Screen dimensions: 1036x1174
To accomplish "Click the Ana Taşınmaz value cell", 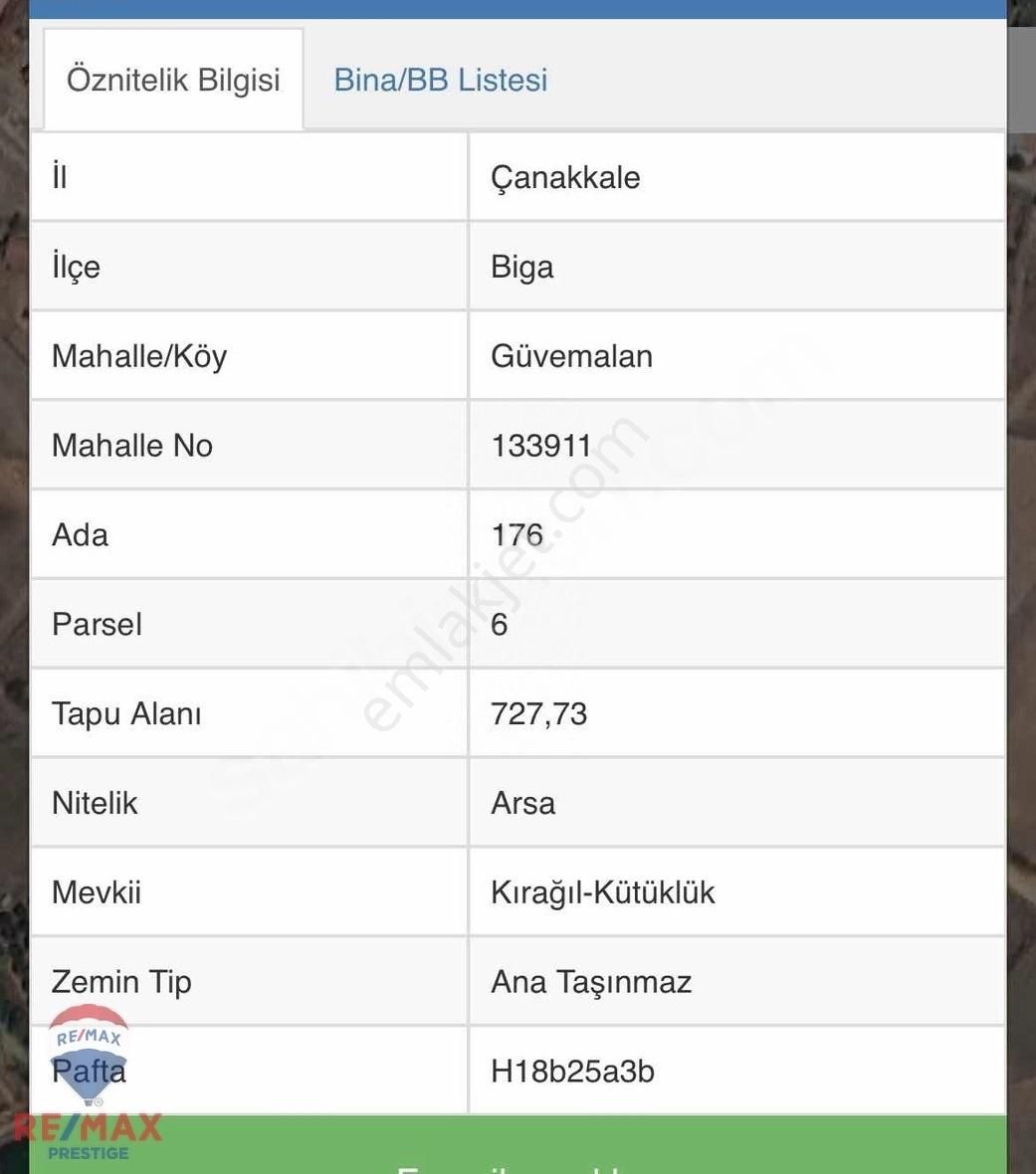I will pyautogui.click(x=591, y=982).
